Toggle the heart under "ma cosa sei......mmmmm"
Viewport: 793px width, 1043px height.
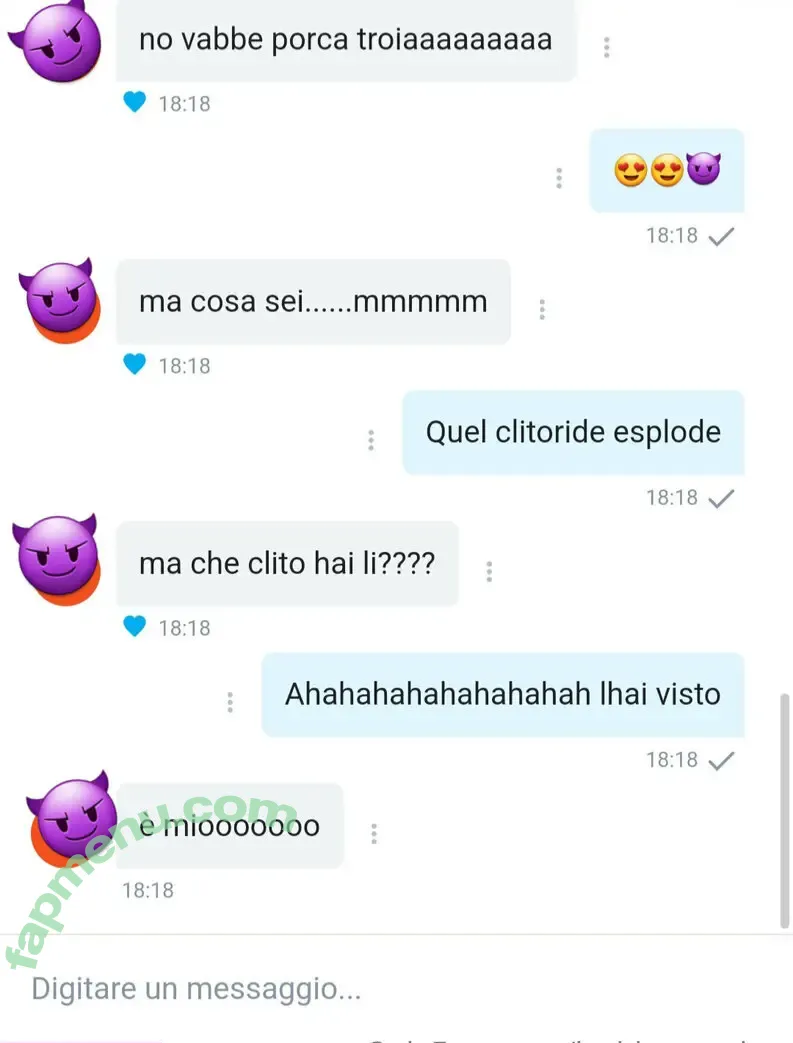[x=135, y=365]
